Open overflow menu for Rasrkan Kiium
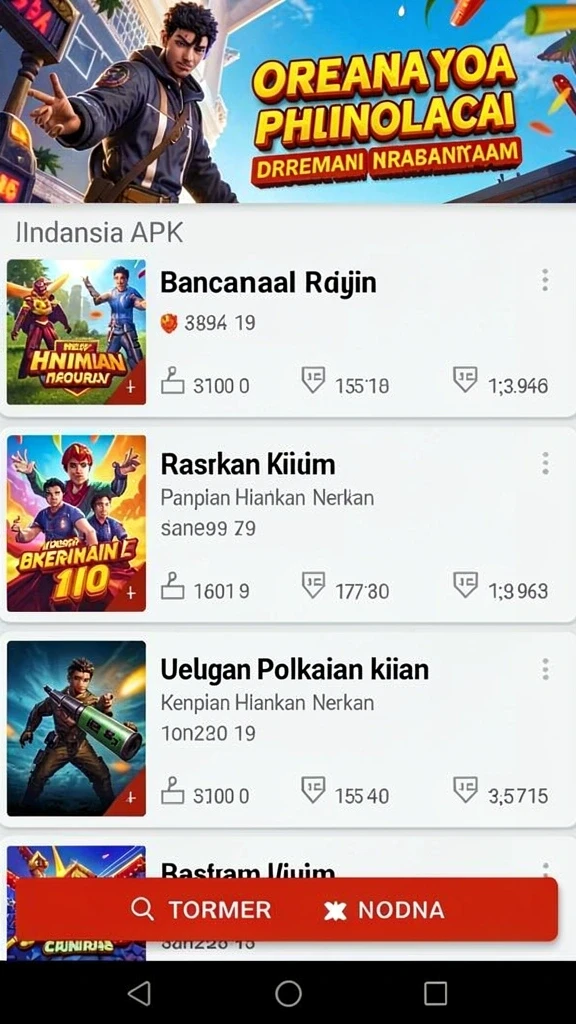Screen dimensions: 576x1024 545,463
